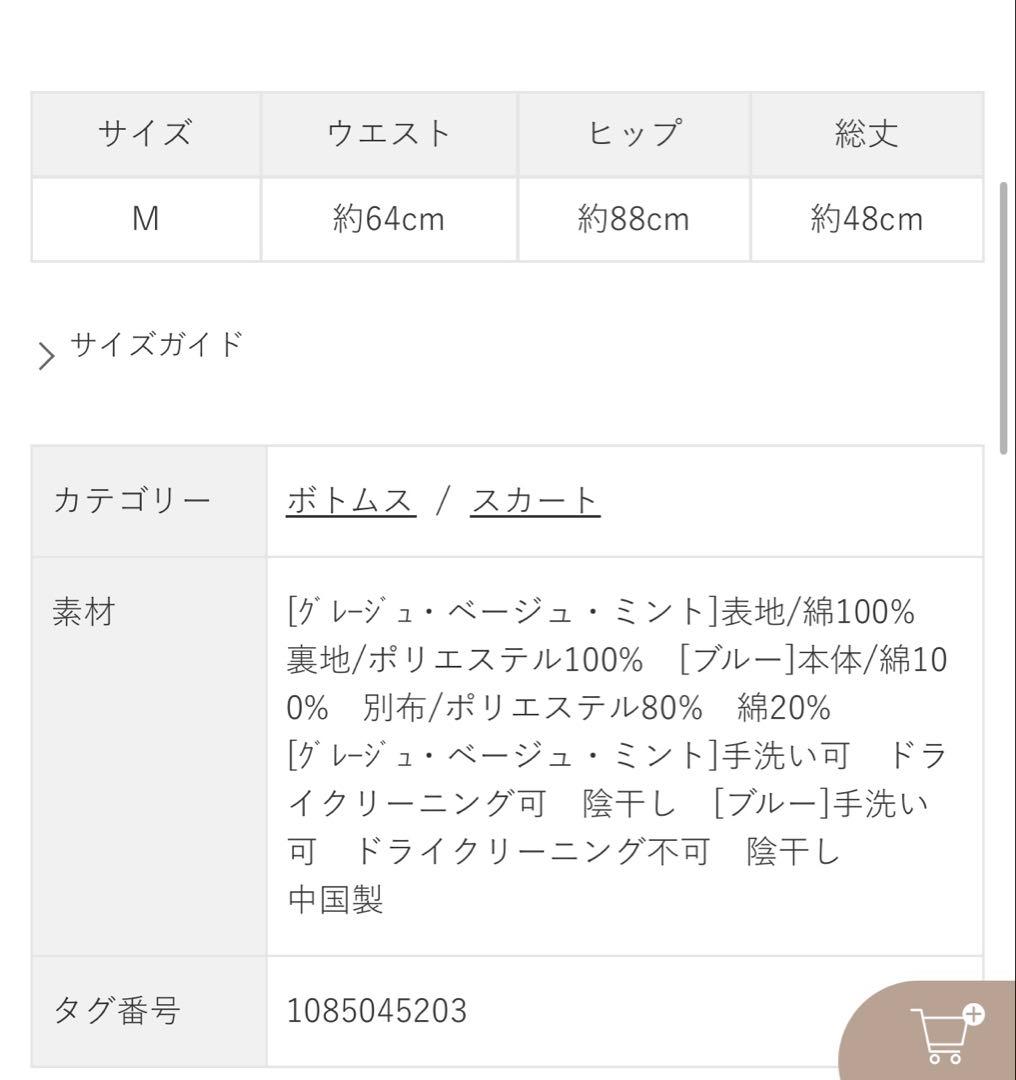Go to the スカート category
Screen dimensions: 1016x1080
point(535,500)
